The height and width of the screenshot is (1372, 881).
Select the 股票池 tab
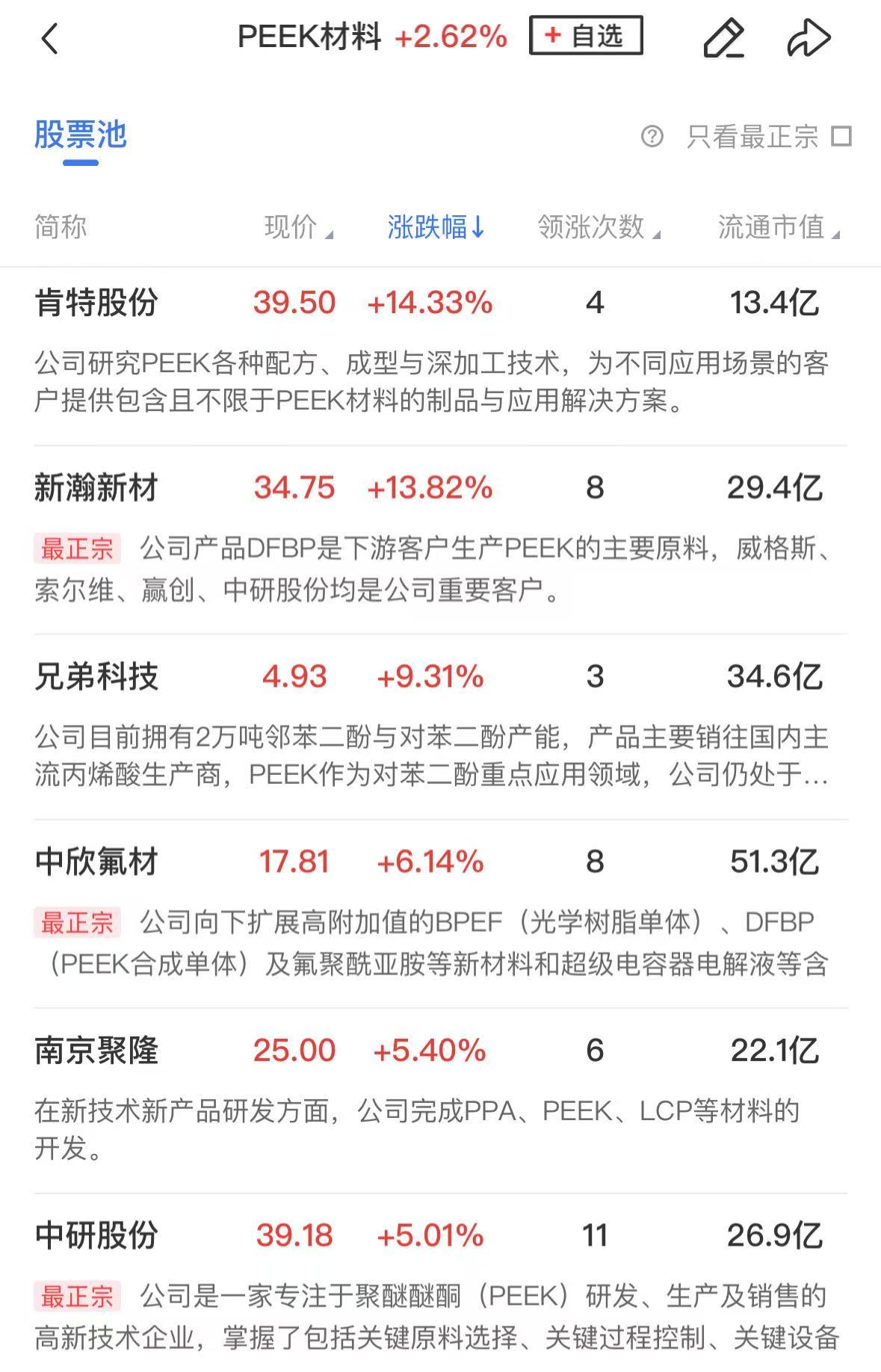coord(81,136)
